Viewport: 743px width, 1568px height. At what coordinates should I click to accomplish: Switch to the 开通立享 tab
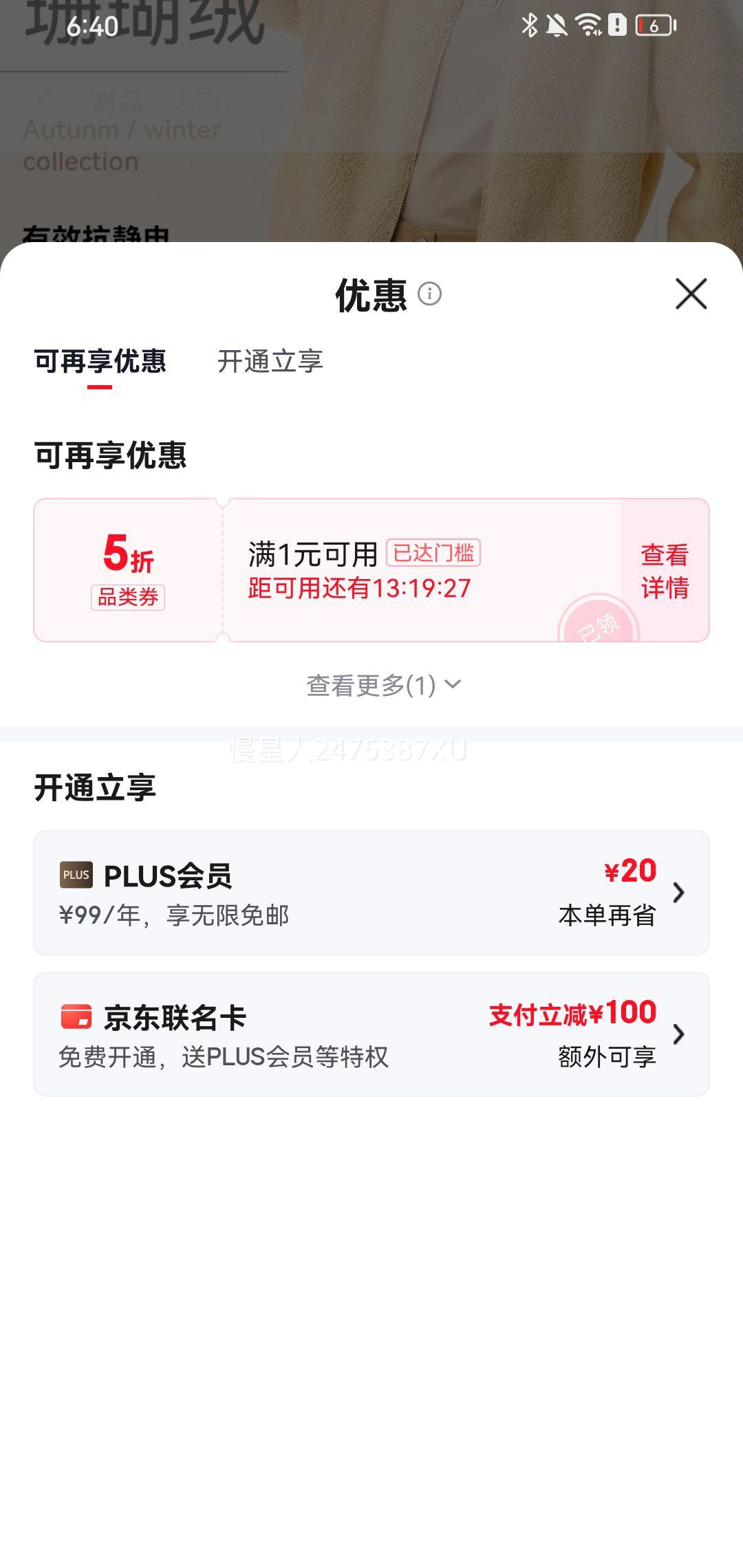point(271,362)
